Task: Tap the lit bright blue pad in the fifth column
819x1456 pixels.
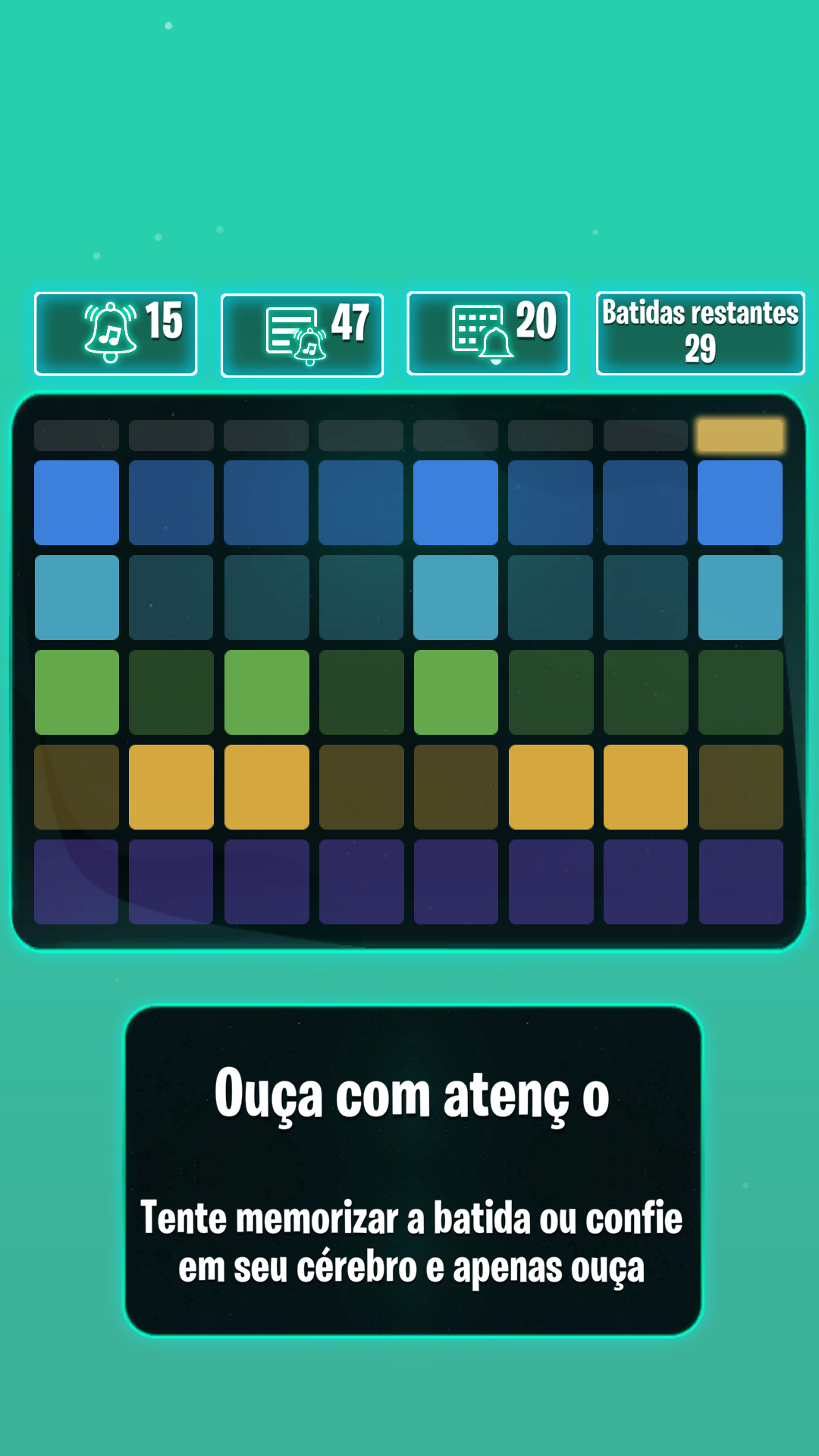Action: pyautogui.click(x=456, y=503)
